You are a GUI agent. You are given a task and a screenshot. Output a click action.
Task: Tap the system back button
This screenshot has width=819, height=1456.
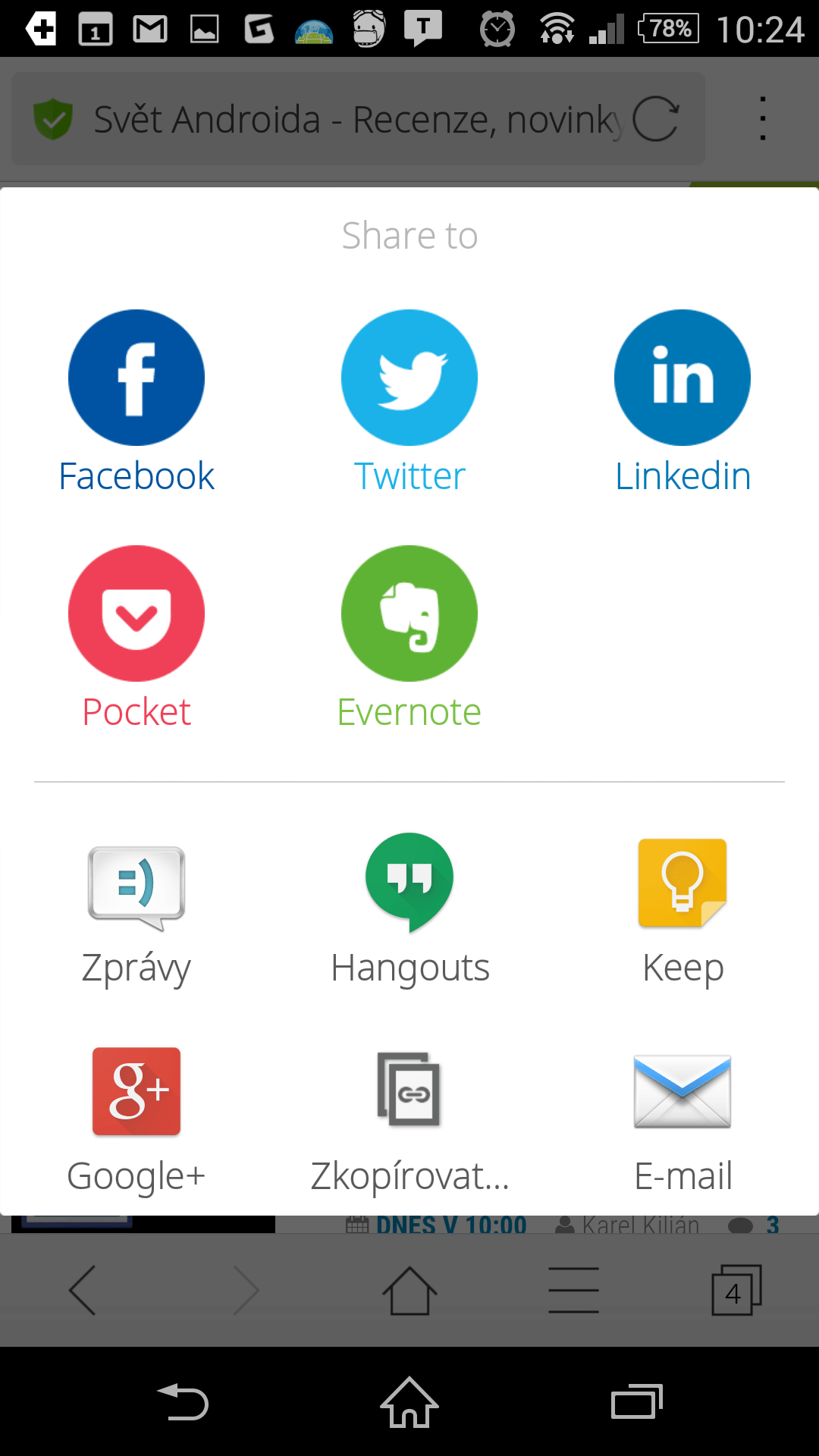(182, 1401)
